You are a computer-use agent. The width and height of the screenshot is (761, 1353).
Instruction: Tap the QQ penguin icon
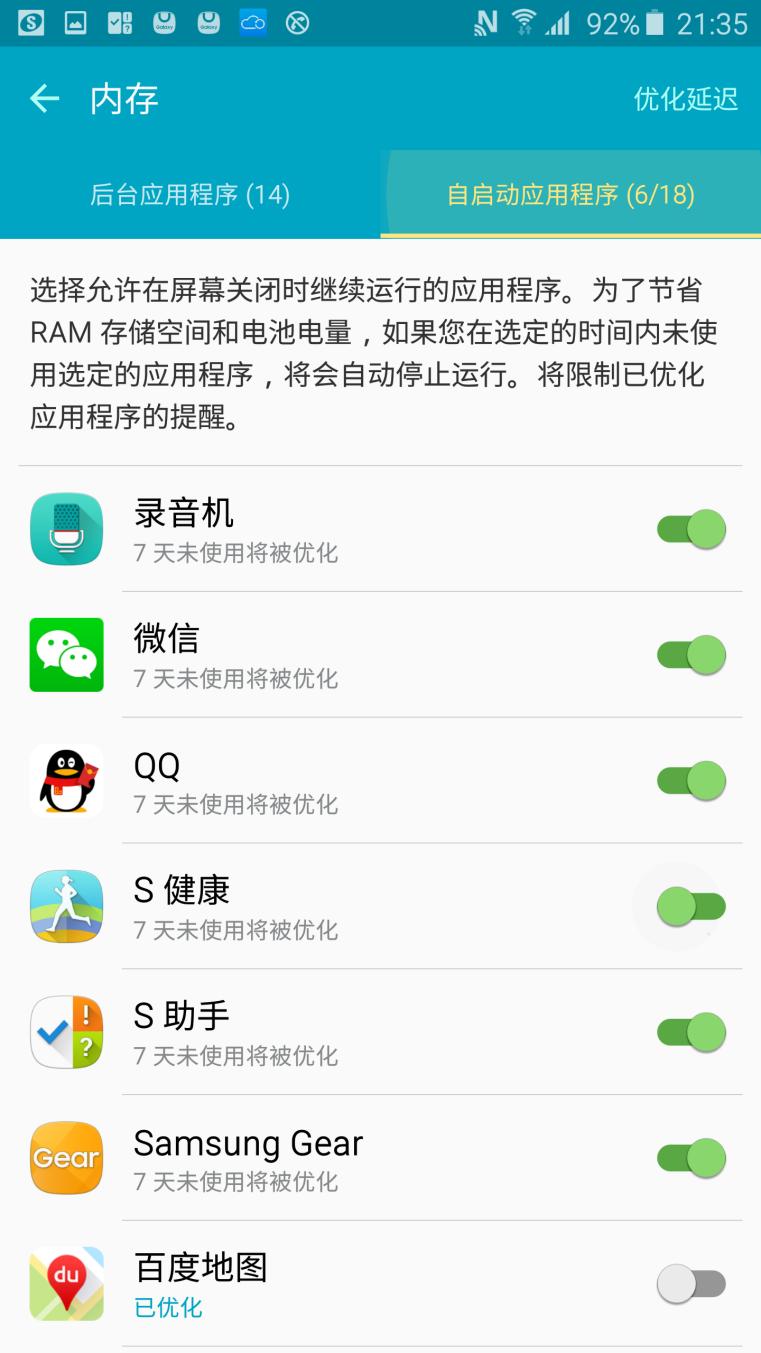pos(65,781)
